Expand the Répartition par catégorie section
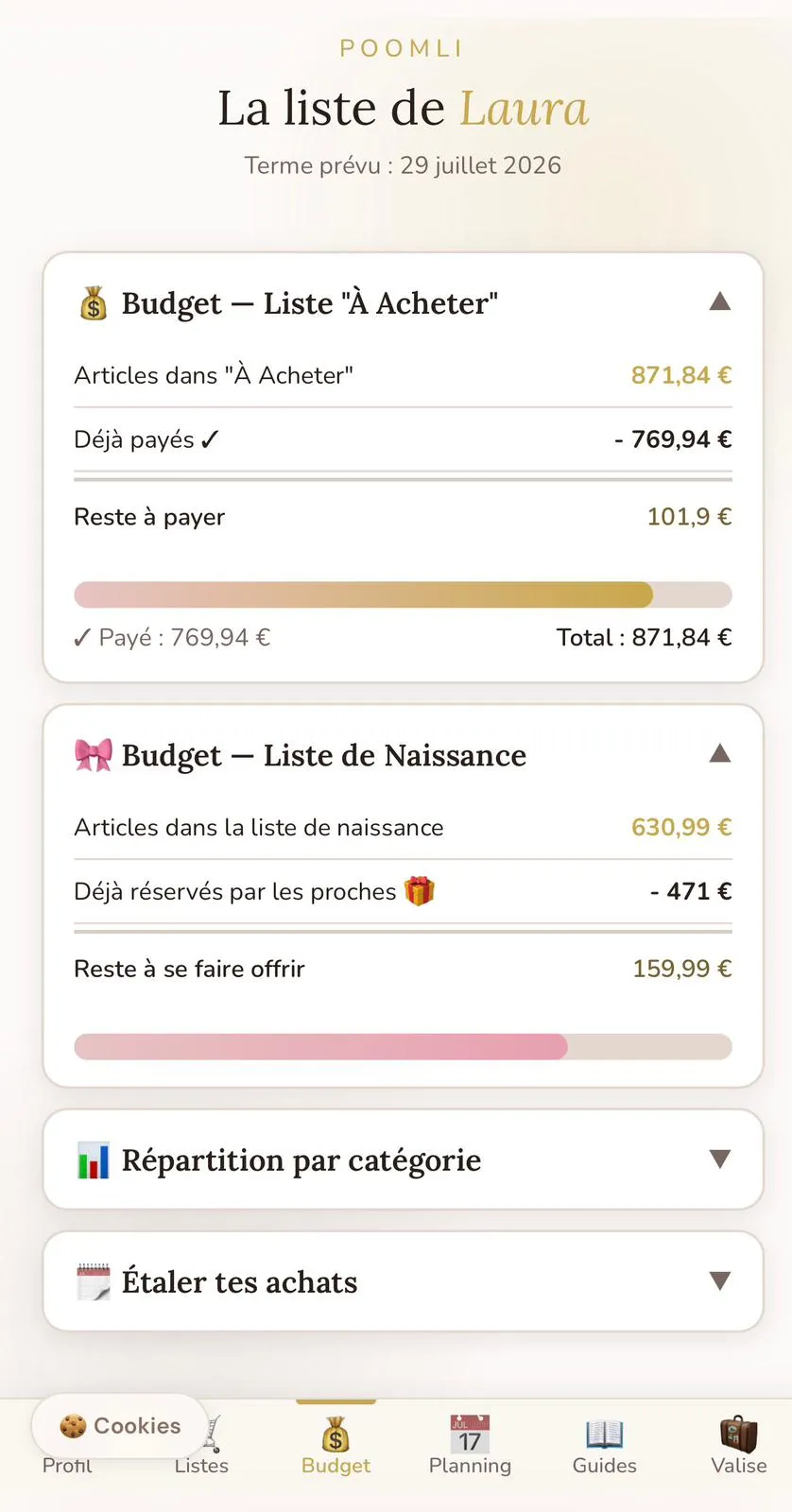 (720, 1160)
